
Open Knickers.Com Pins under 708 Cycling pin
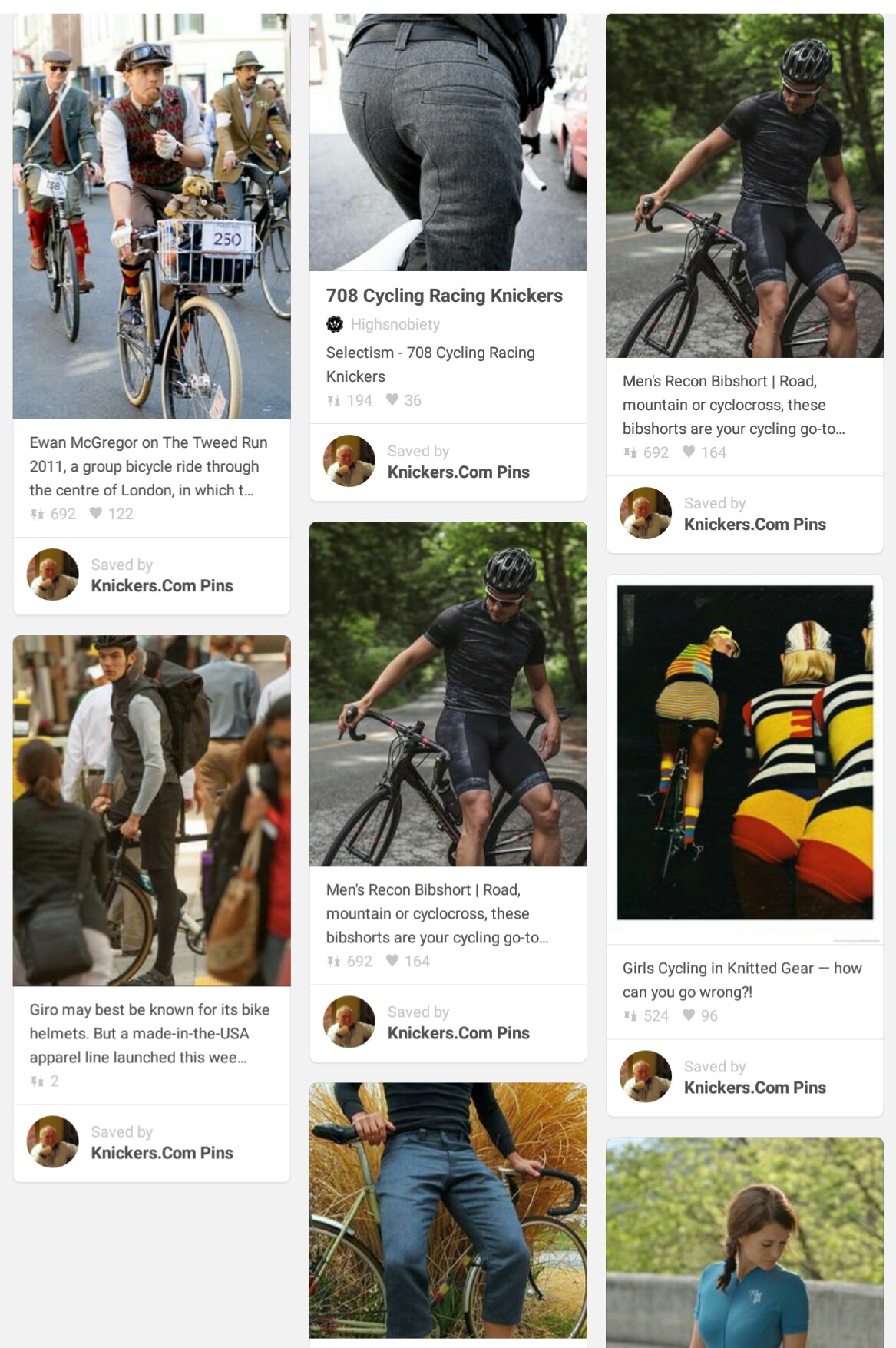[458, 472]
